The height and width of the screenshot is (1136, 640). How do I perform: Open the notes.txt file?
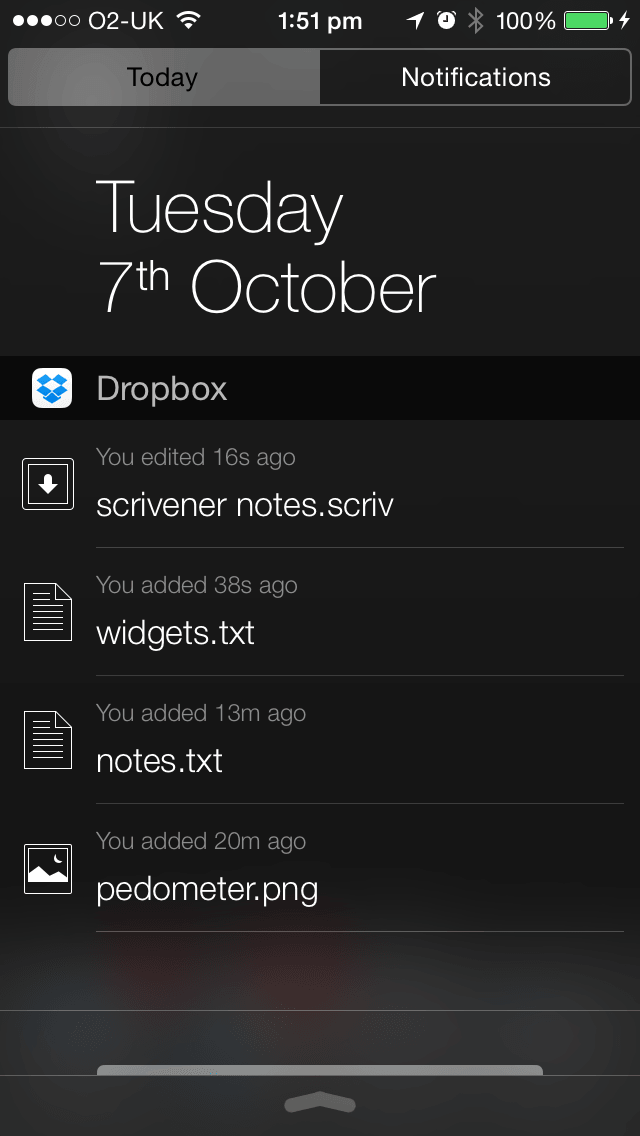[x=320, y=740]
